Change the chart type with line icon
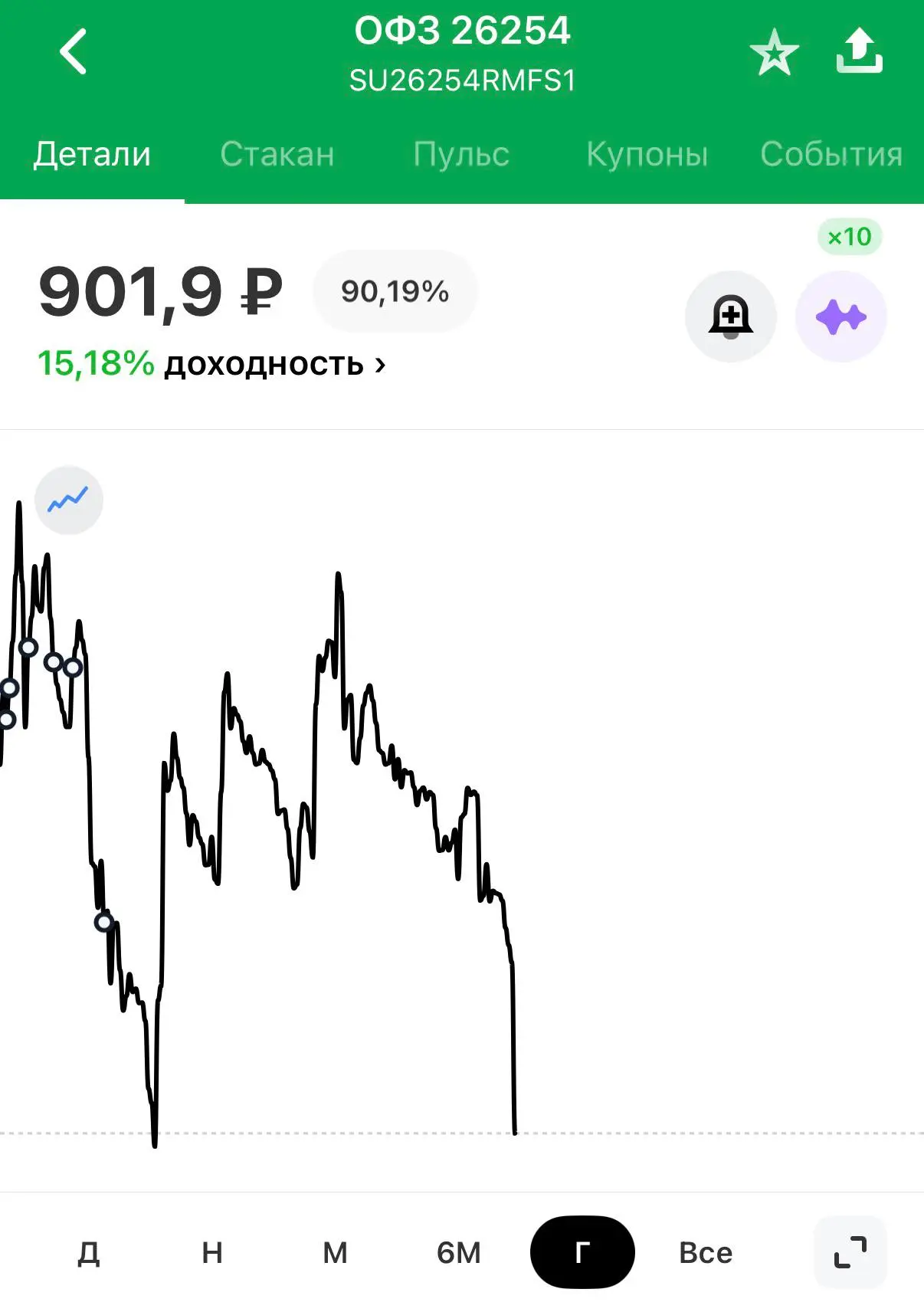The width and height of the screenshot is (924, 1312). [x=69, y=500]
